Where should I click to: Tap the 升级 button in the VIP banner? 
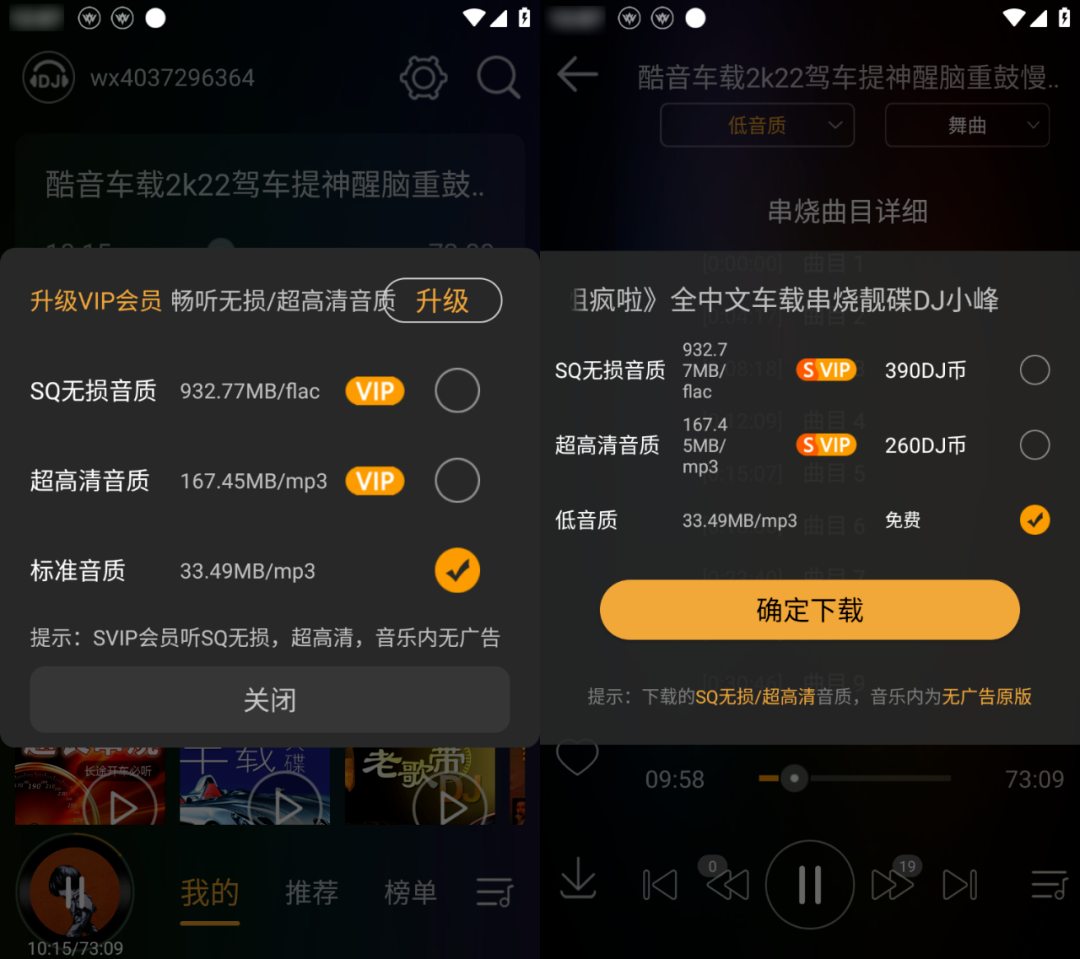(442, 300)
